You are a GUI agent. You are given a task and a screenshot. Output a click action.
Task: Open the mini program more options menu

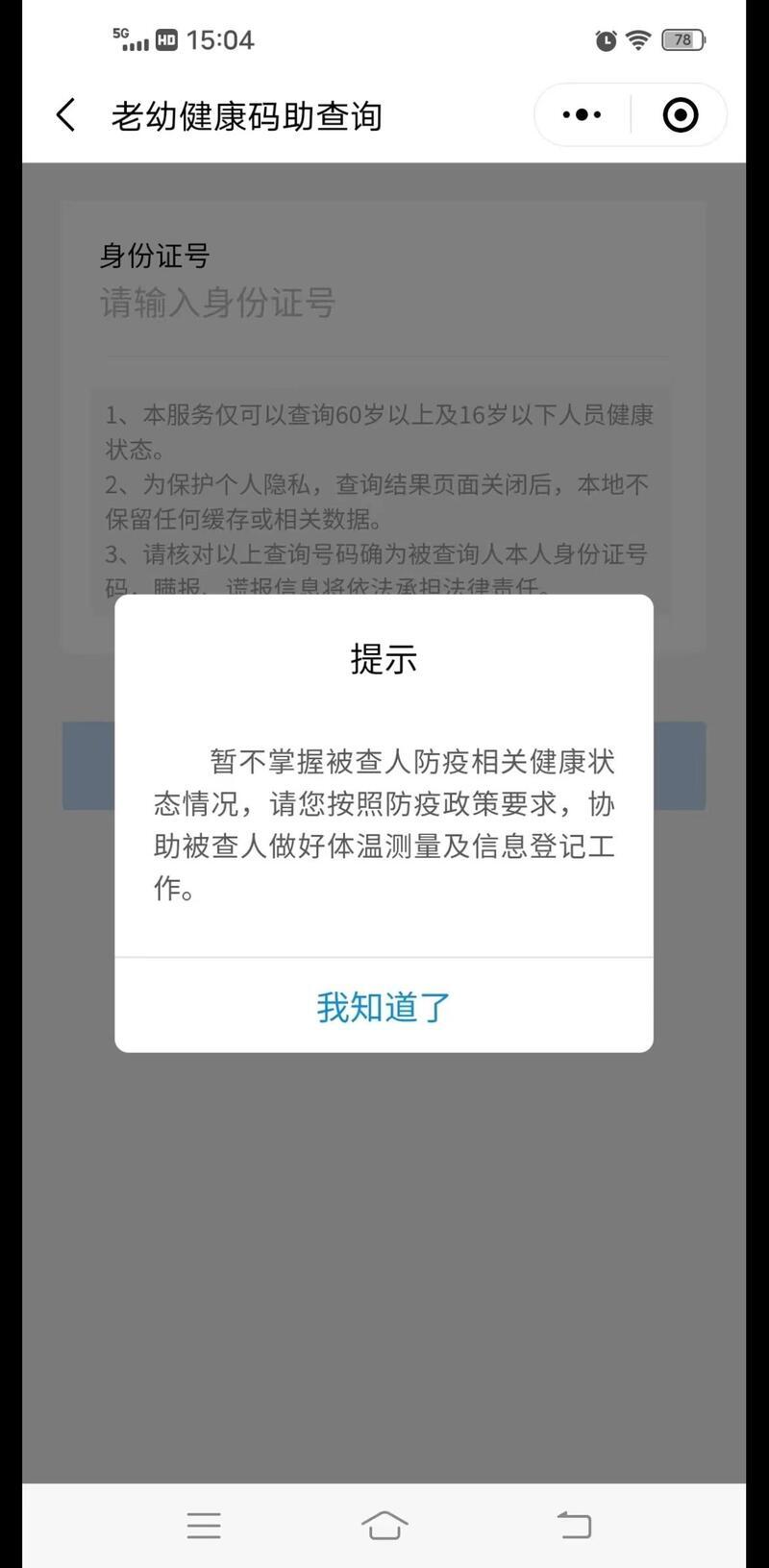point(582,115)
